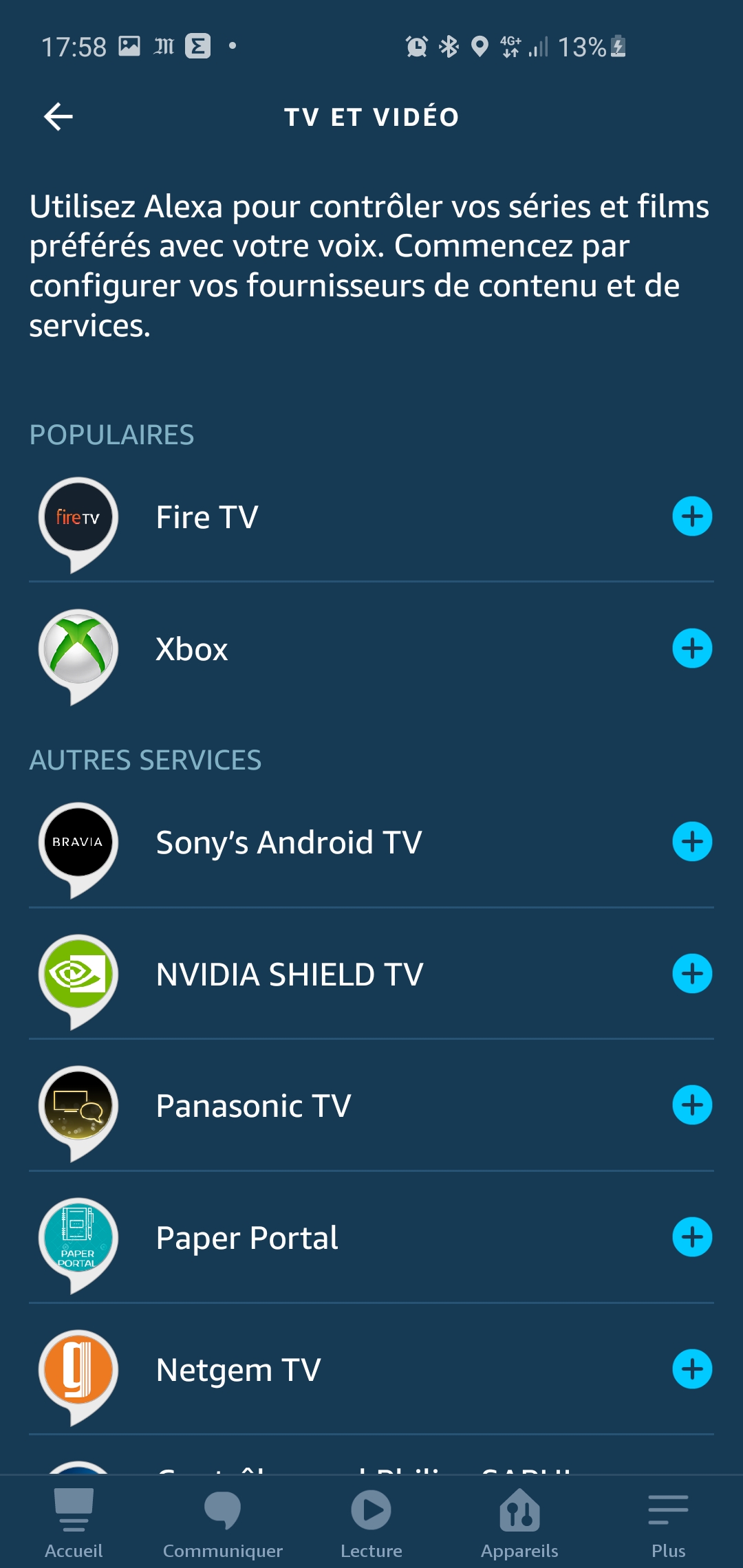This screenshot has height=1568, width=743.
Task: Open the Panasonic TV service row
Action: [x=253, y=1106]
